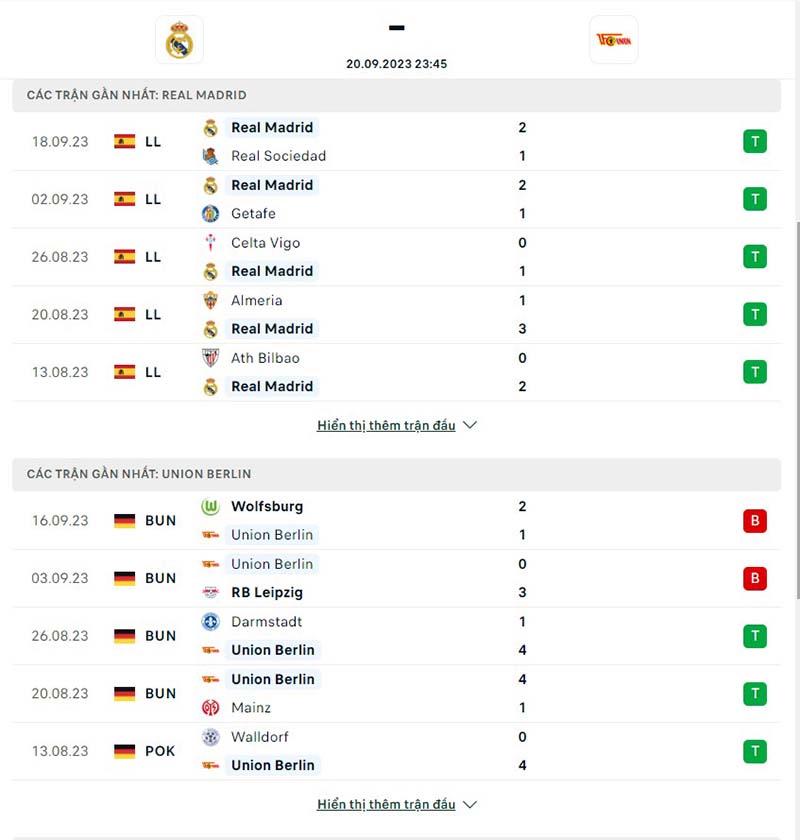The width and height of the screenshot is (800, 840).
Task: Click the RB Leipzig club logo
Action: [x=210, y=592]
